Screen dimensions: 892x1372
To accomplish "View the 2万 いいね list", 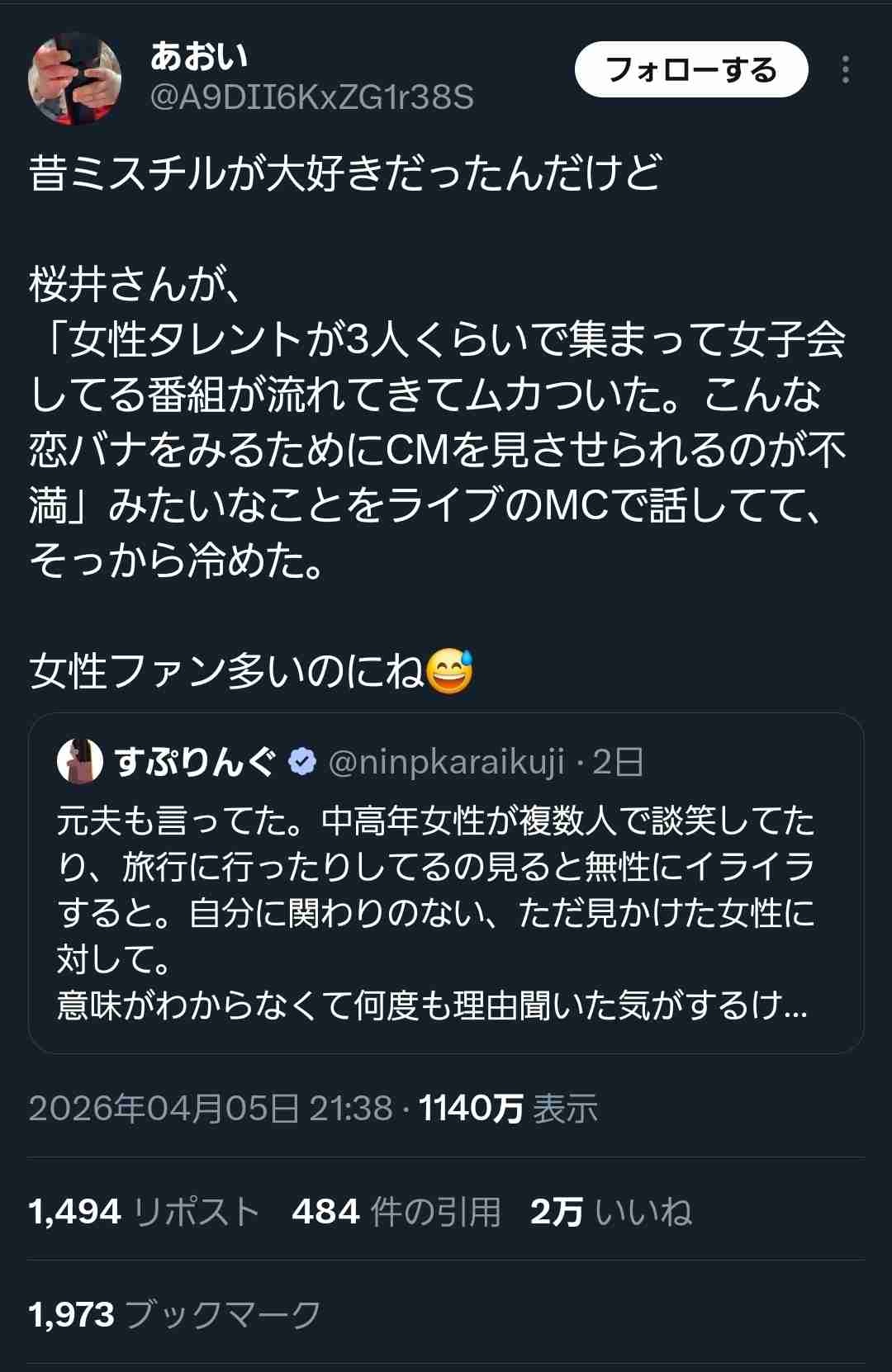I will coord(611,1212).
